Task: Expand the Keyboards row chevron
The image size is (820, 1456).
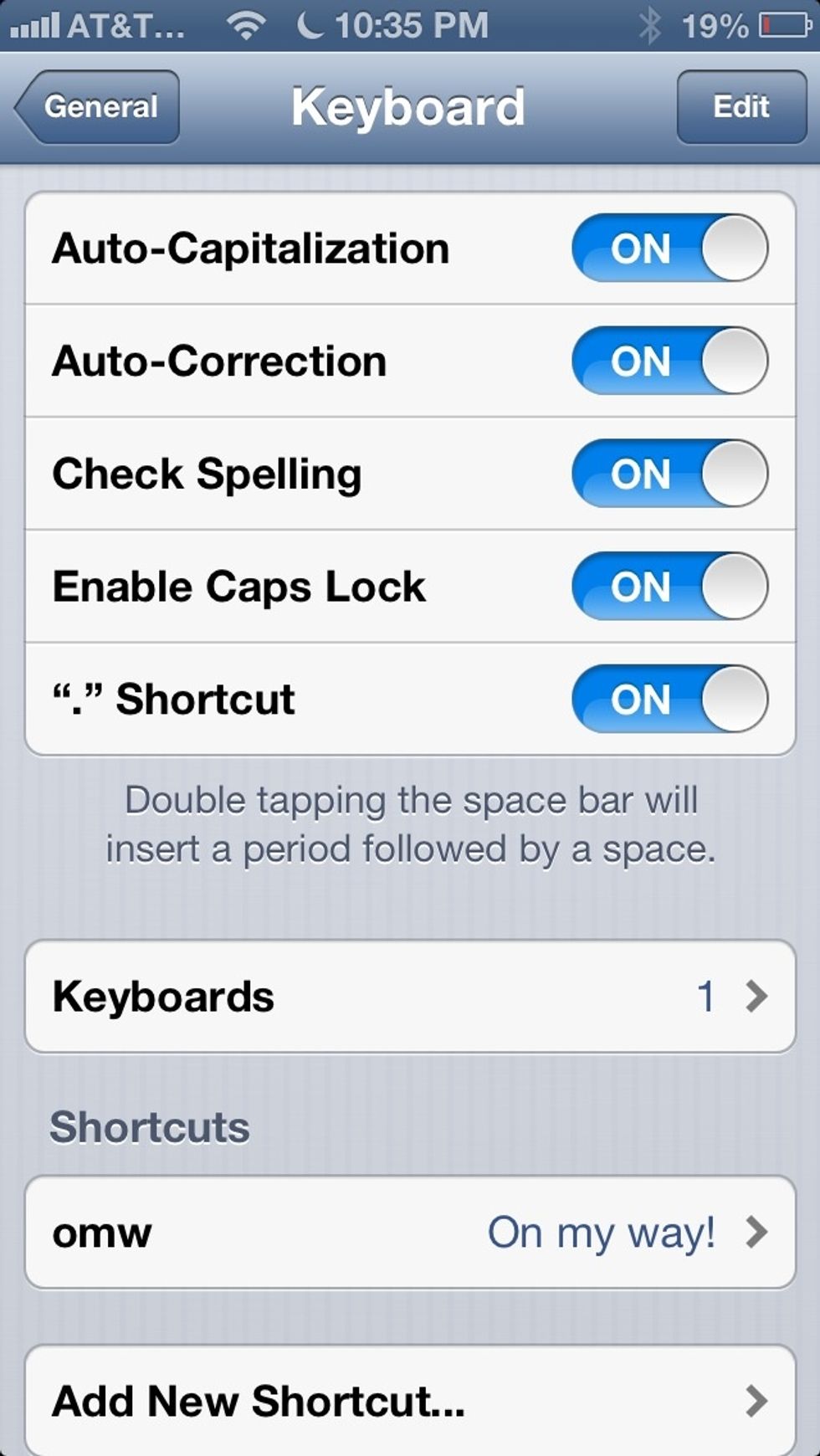Action: (x=758, y=996)
